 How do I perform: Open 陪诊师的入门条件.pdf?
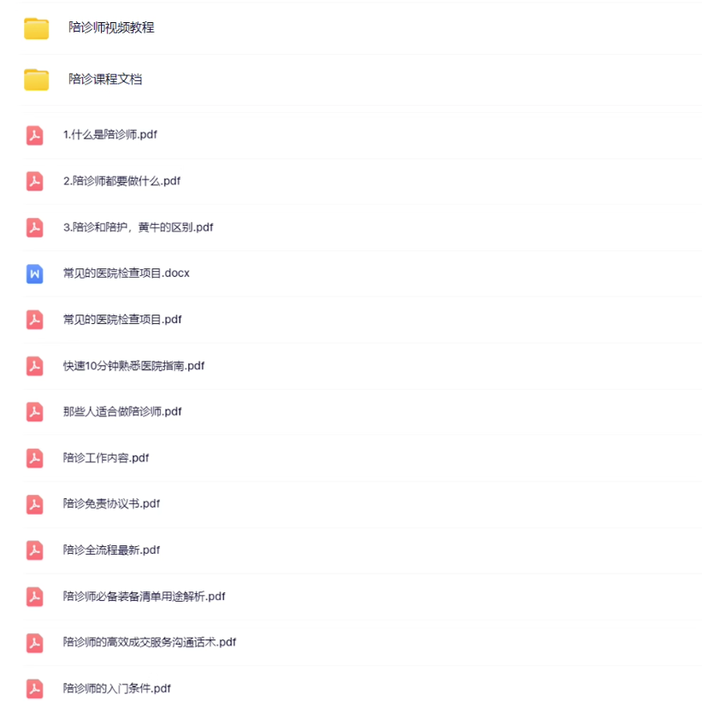tap(117, 688)
